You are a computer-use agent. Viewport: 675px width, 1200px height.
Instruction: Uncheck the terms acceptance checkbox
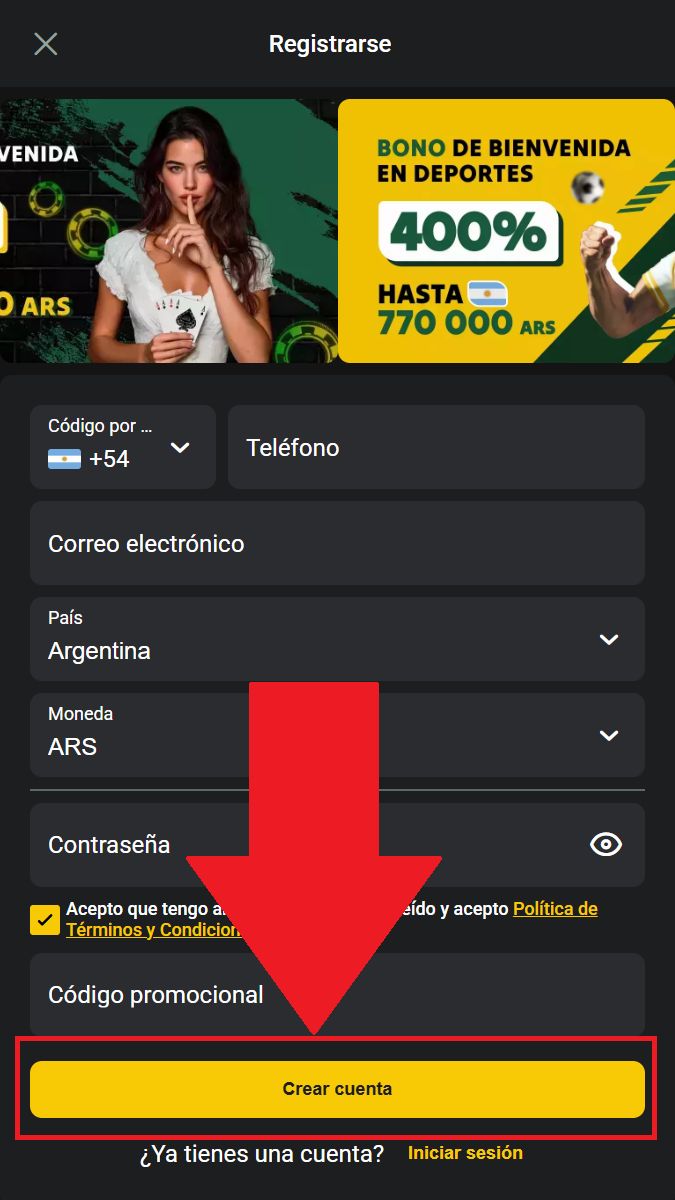click(x=45, y=919)
